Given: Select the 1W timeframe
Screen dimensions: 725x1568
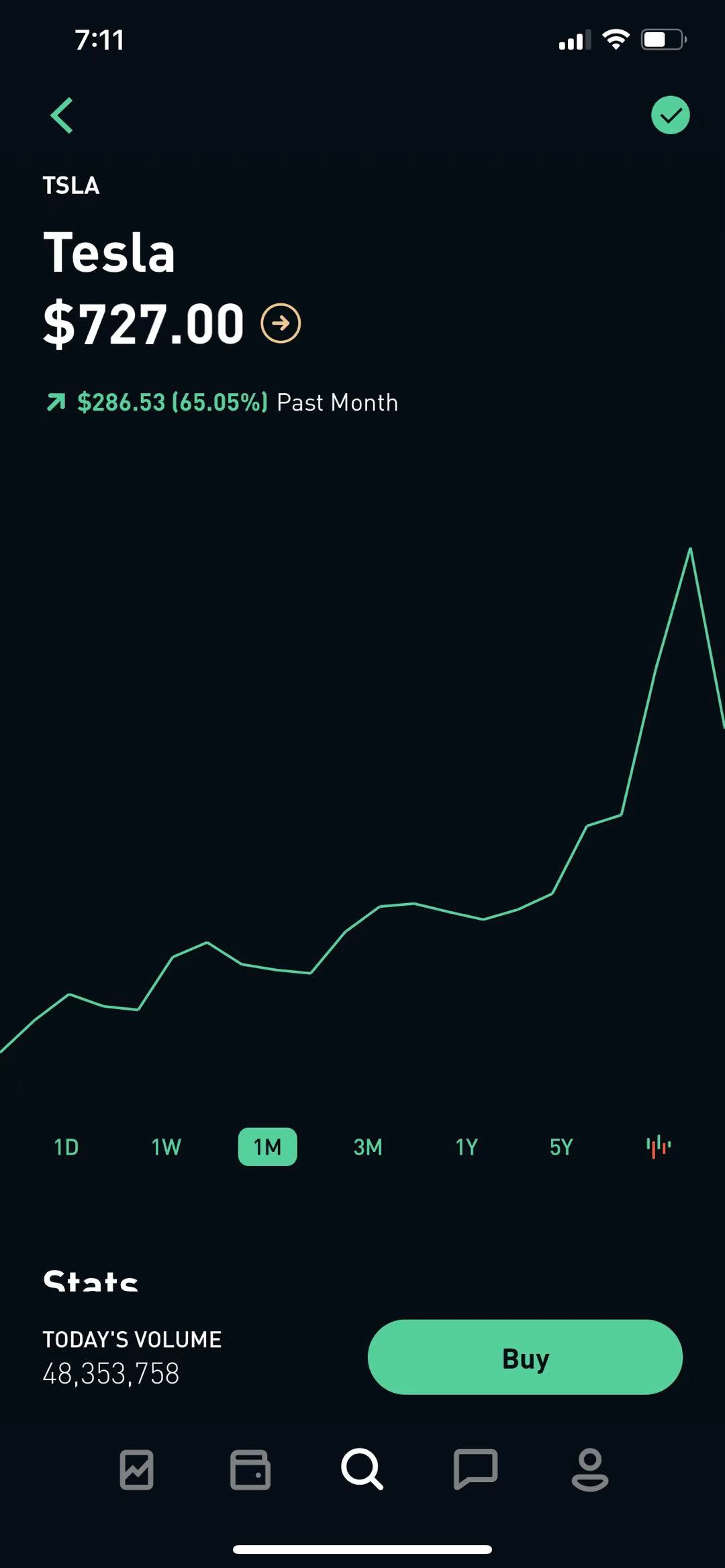Looking at the screenshot, I should pyautogui.click(x=166, y=1147).
